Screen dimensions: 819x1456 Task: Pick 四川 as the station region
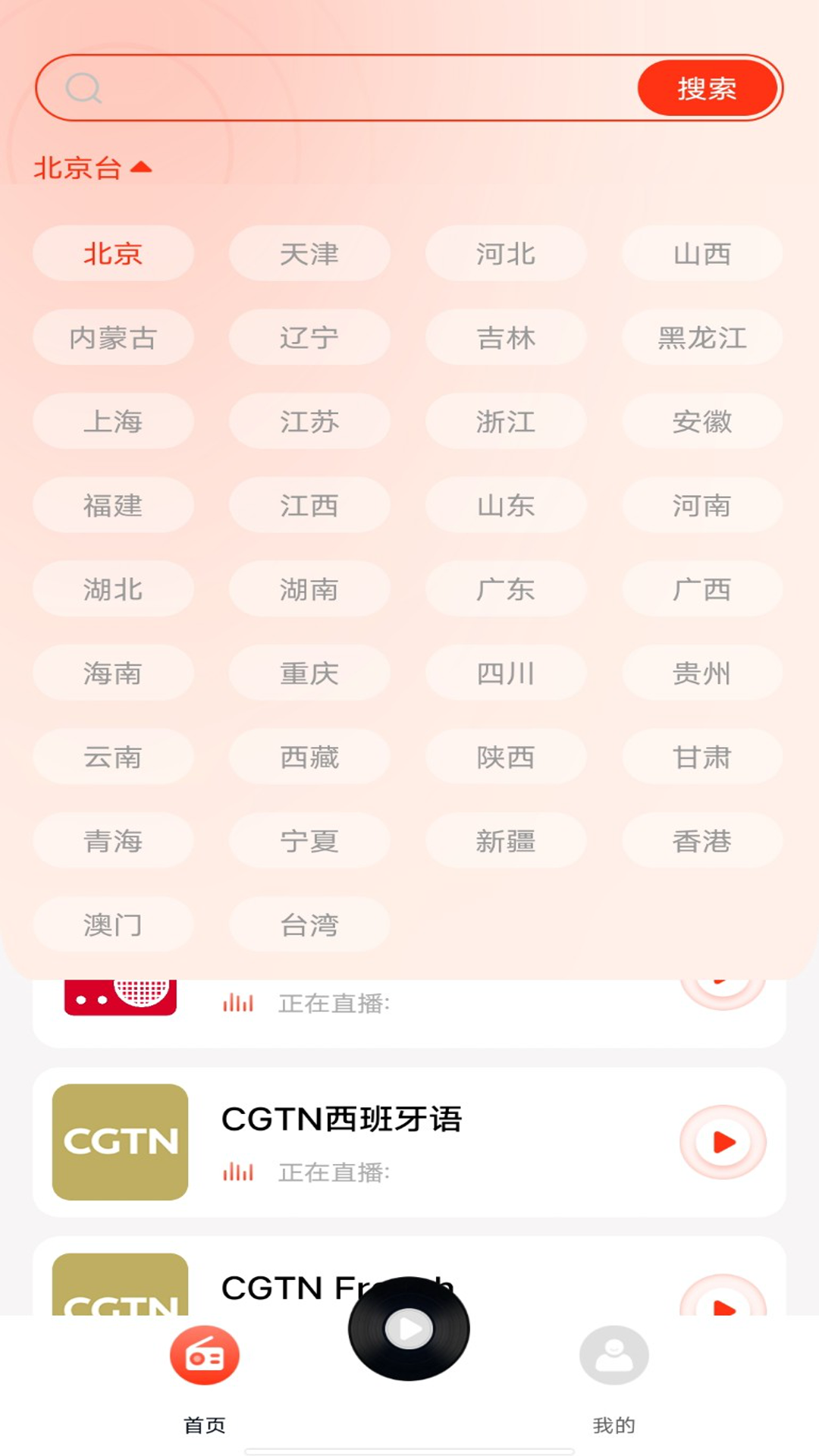pyautogui.click(x=506, y=673)
